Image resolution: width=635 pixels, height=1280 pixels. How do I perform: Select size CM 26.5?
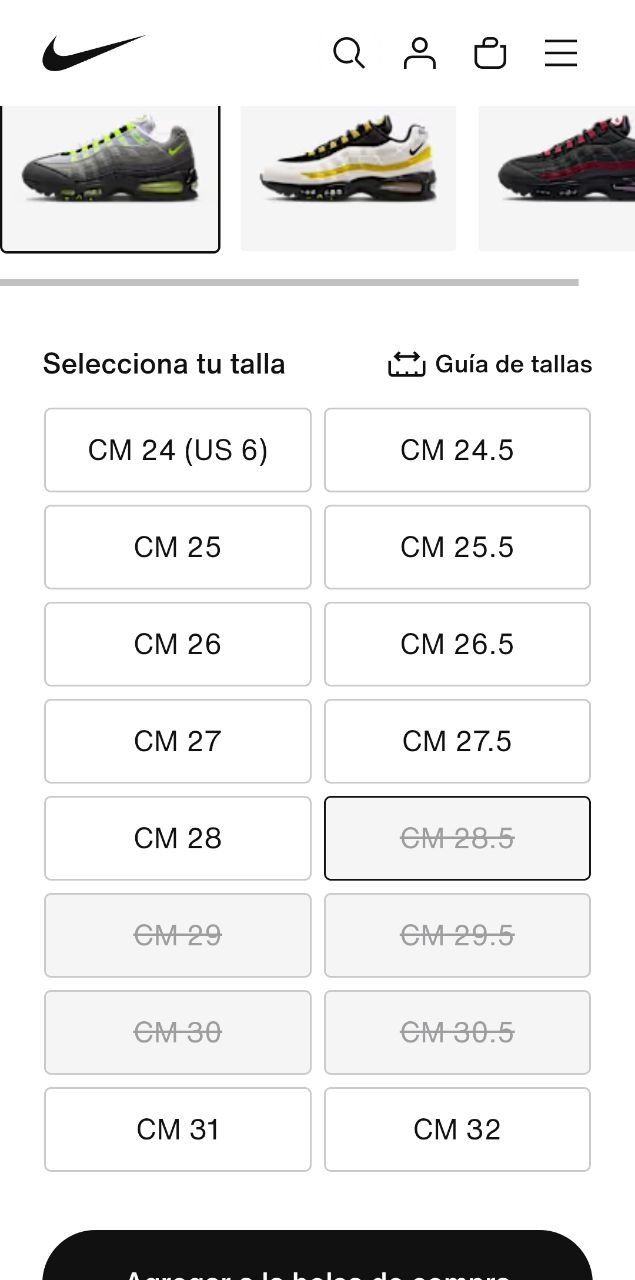click(x=457, y=644)
